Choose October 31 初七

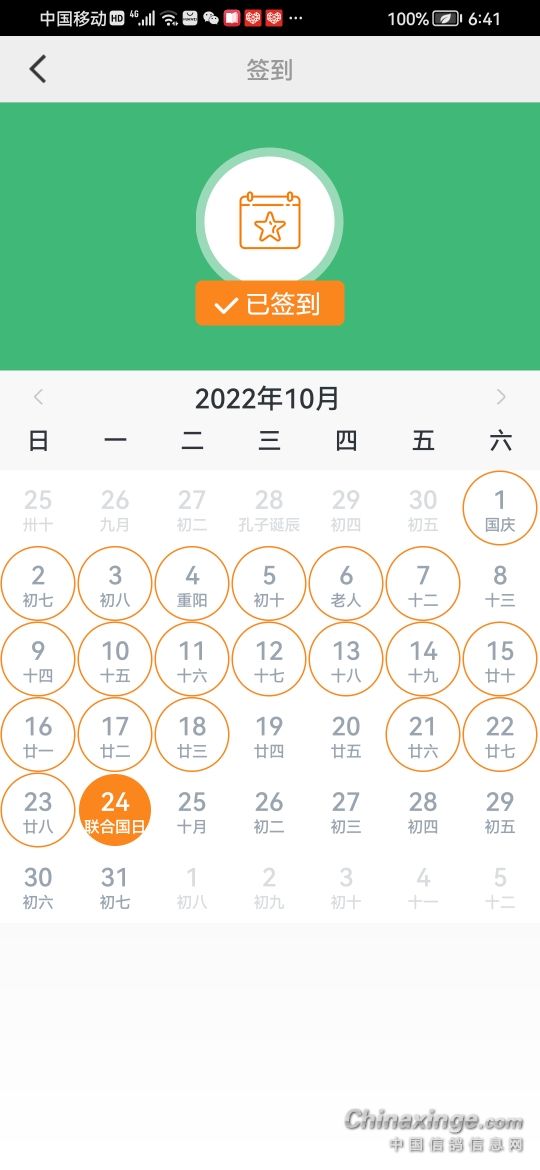click(115, 886)
